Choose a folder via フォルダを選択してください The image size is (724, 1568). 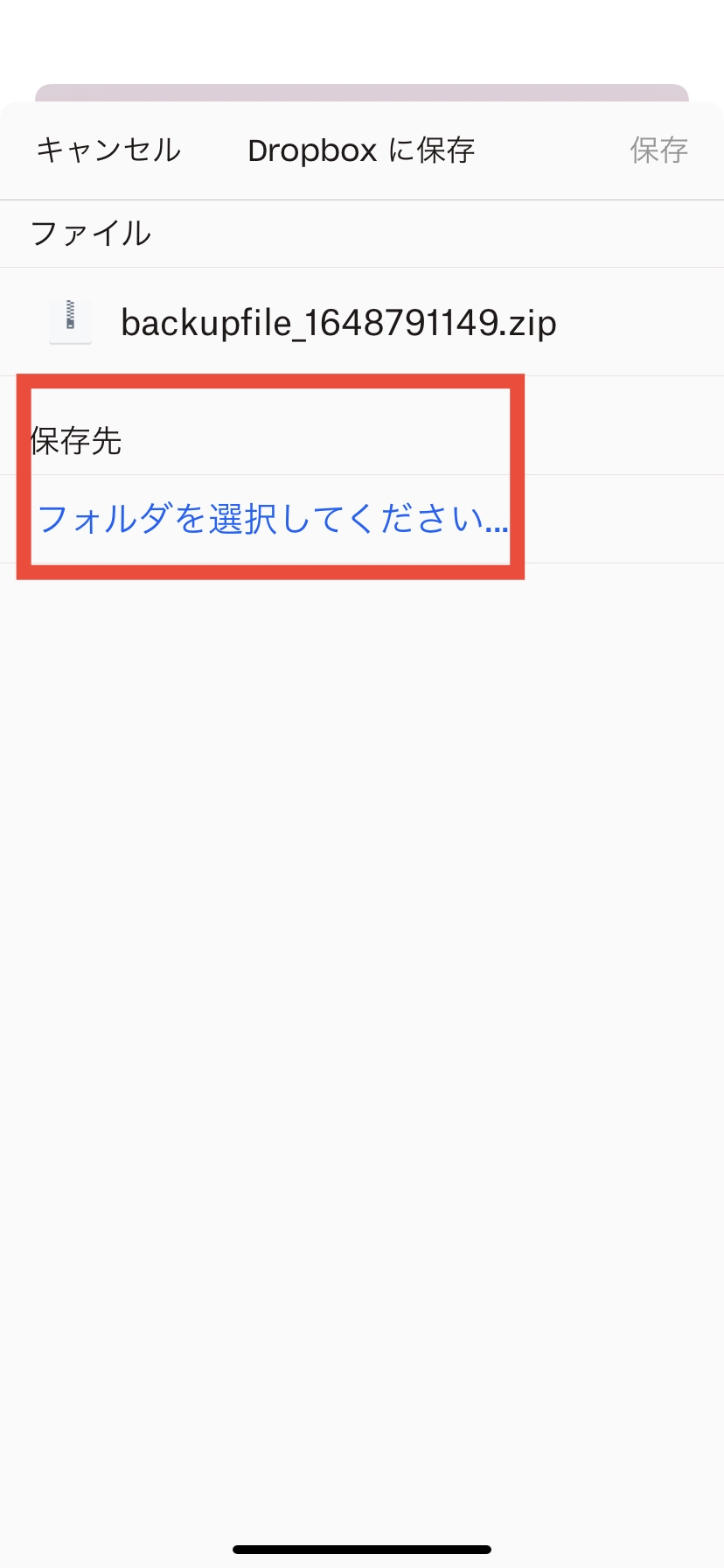[x=272, y=519]
